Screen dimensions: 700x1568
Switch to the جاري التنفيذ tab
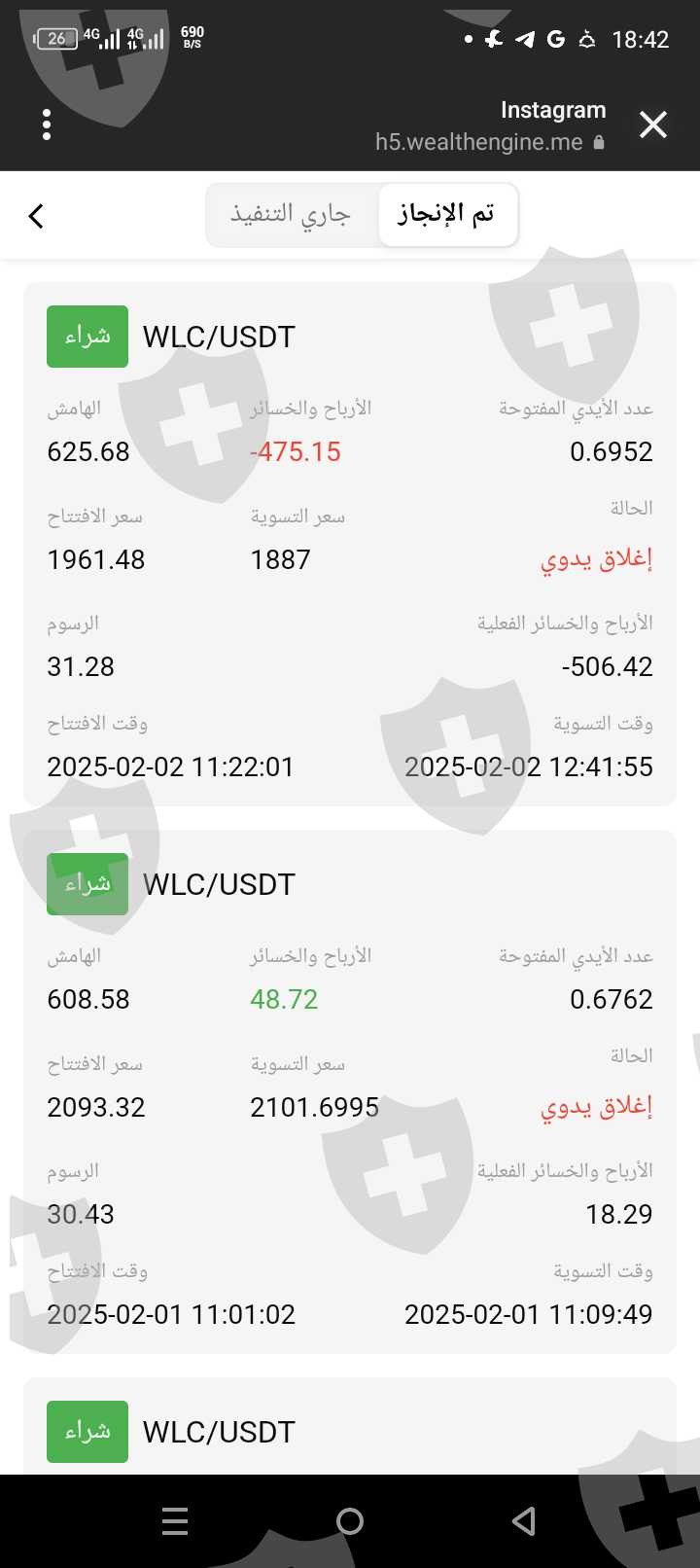click(291, 215)
